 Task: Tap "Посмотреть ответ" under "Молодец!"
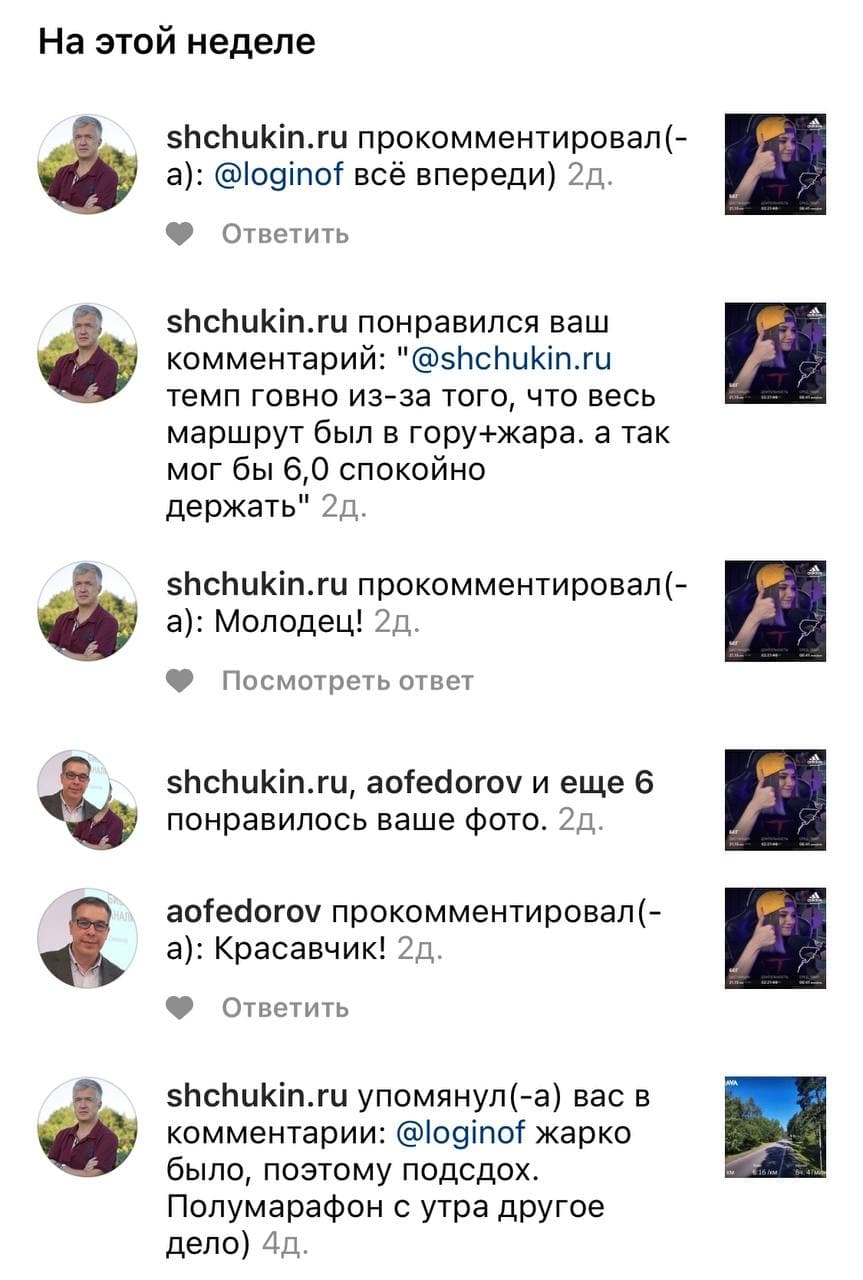[347, 681]
